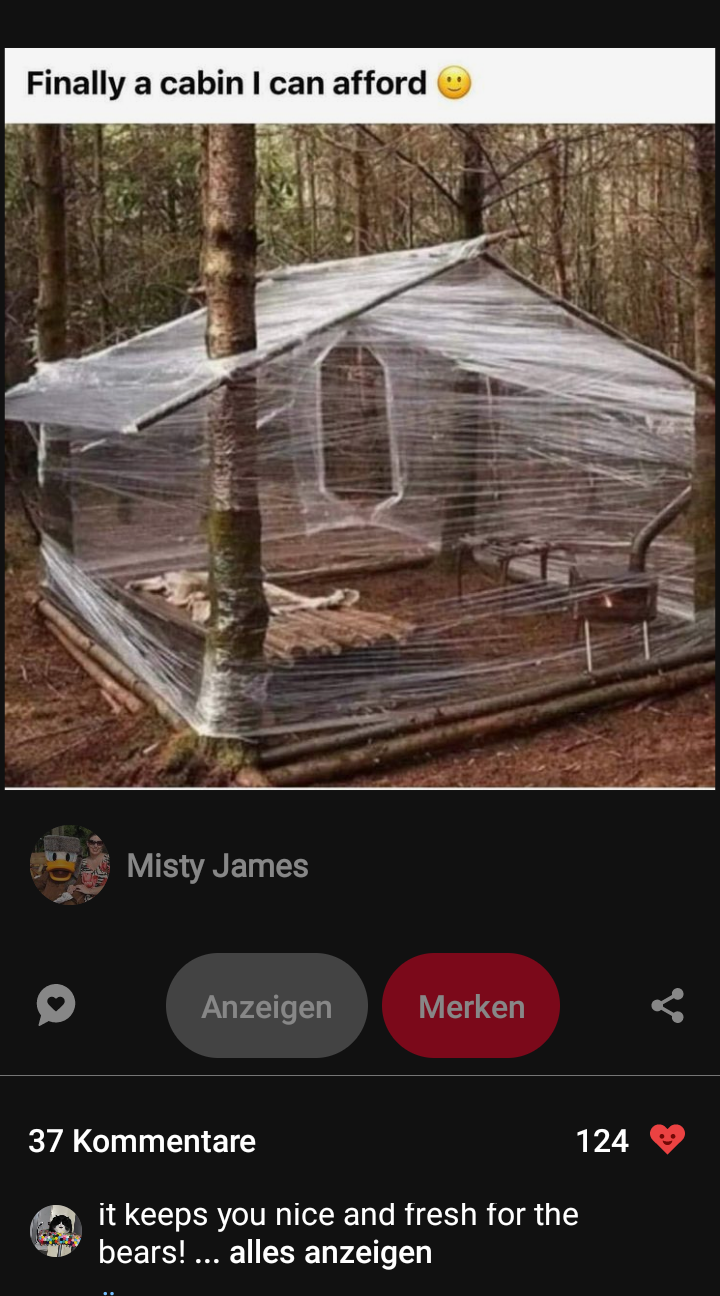Tap the Anzeigen button
Image resolution: width=720 pixels, height=1296 pixels.
(267, 1006)
